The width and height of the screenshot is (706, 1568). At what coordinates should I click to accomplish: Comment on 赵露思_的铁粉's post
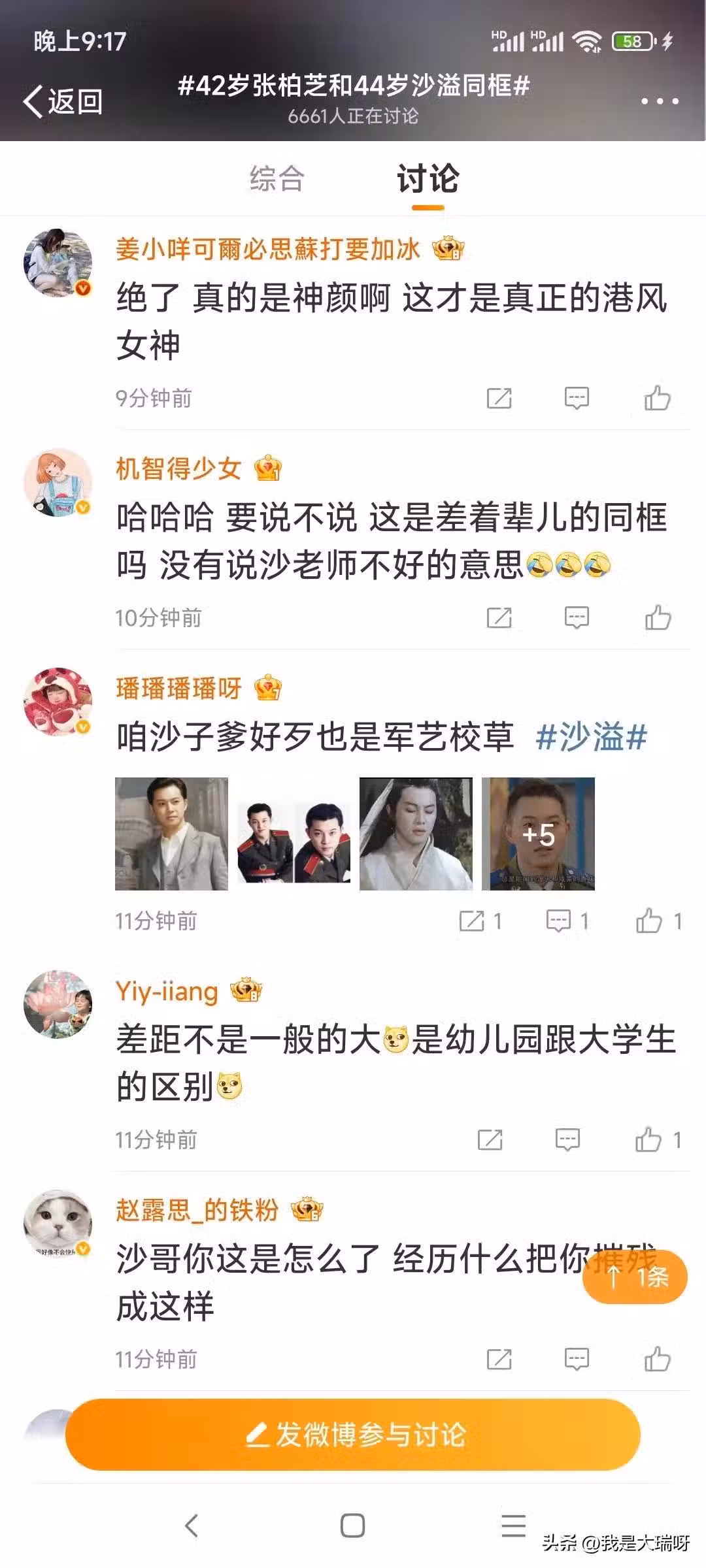(x=577, y=1360)
